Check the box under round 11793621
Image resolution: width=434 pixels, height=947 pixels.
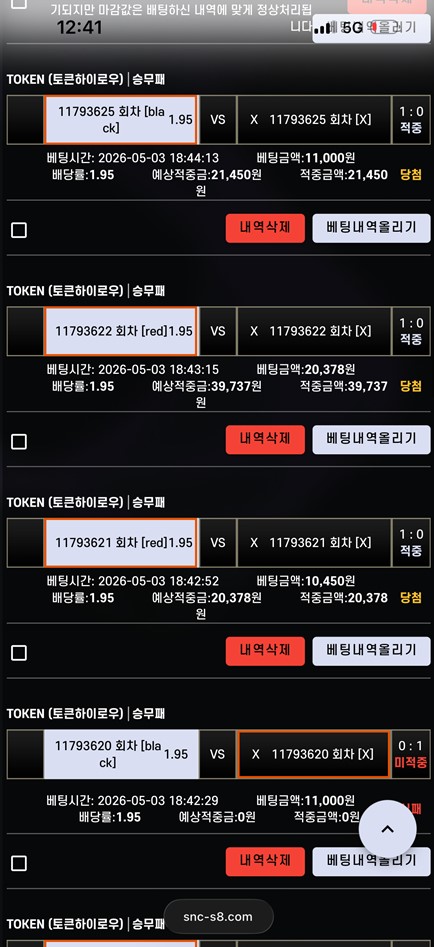click(x=19, y=653)
